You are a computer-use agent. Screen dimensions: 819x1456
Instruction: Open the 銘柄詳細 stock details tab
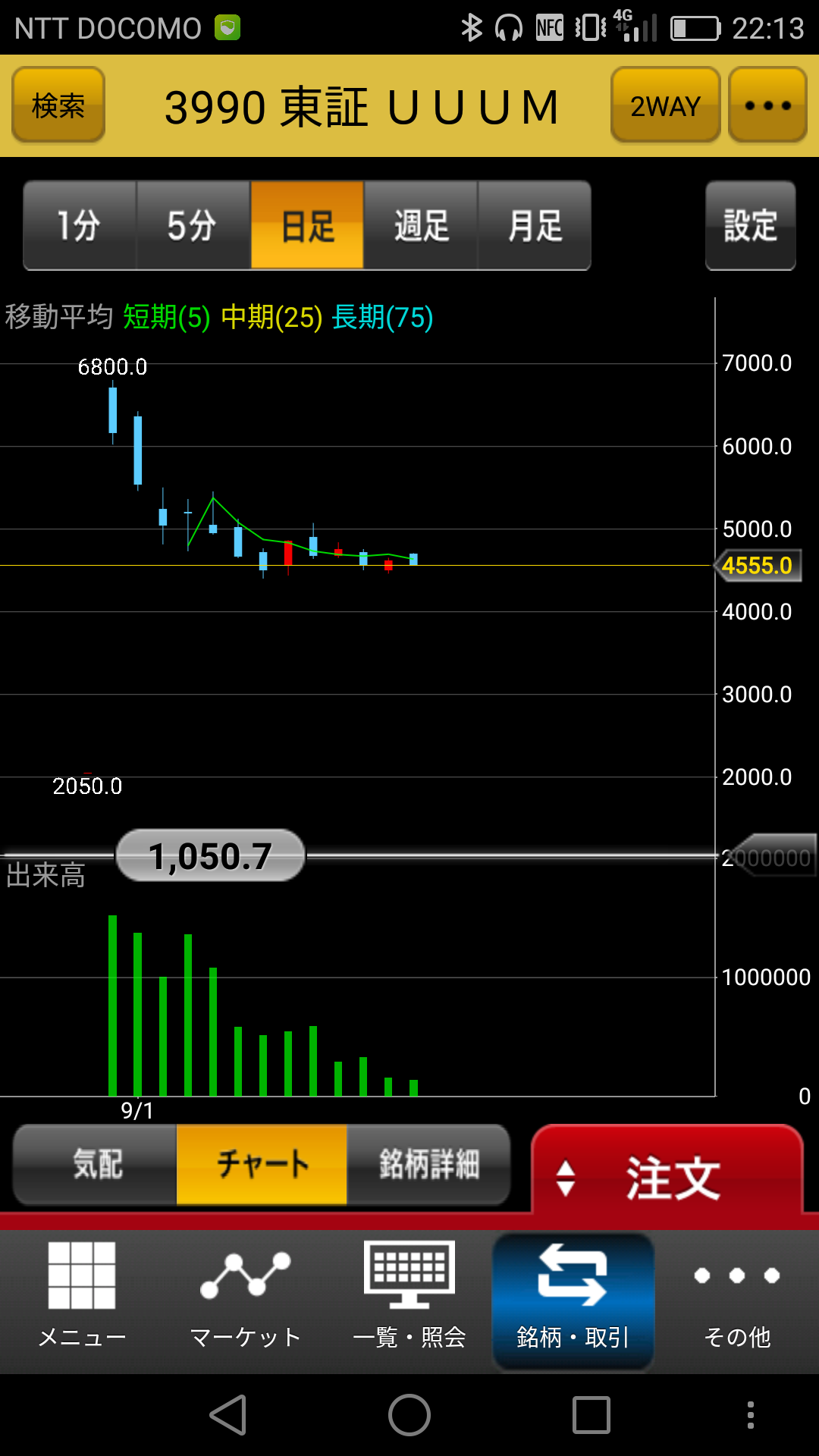click(x=428, y=1164)
